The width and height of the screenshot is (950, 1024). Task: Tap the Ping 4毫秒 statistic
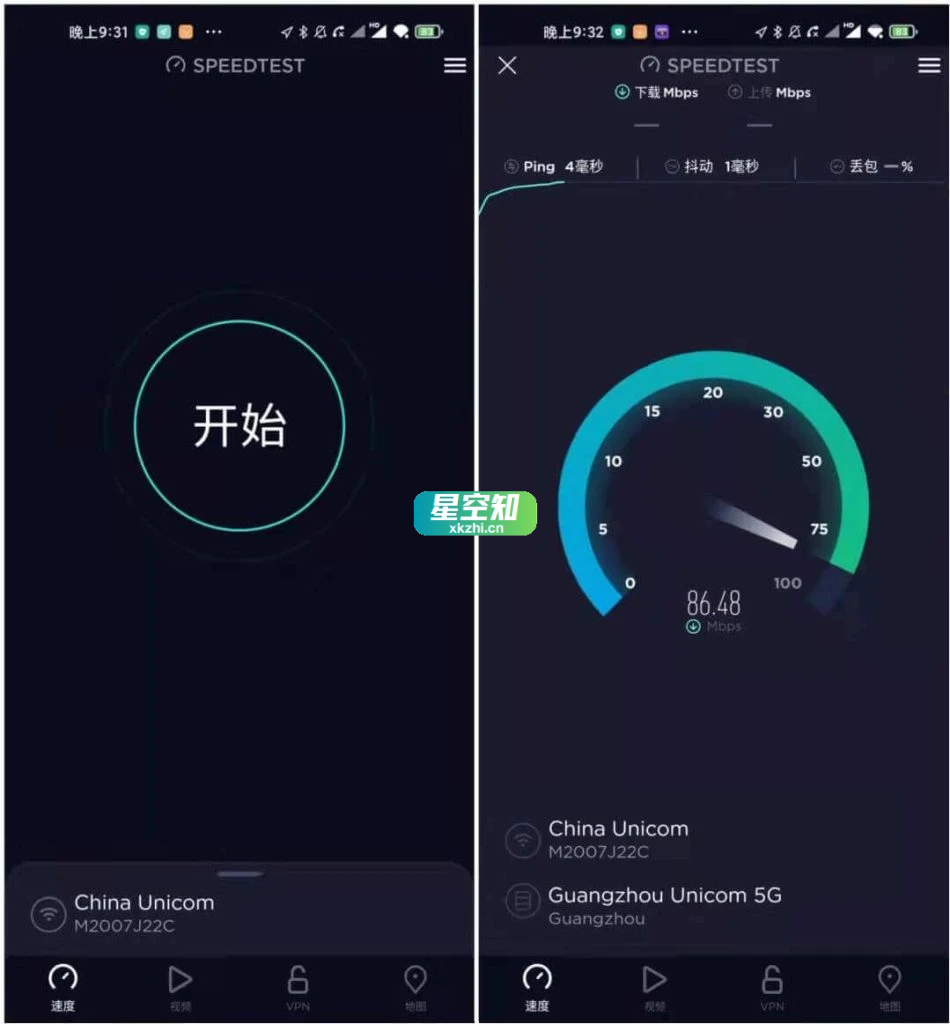click(x=555, y=166)
